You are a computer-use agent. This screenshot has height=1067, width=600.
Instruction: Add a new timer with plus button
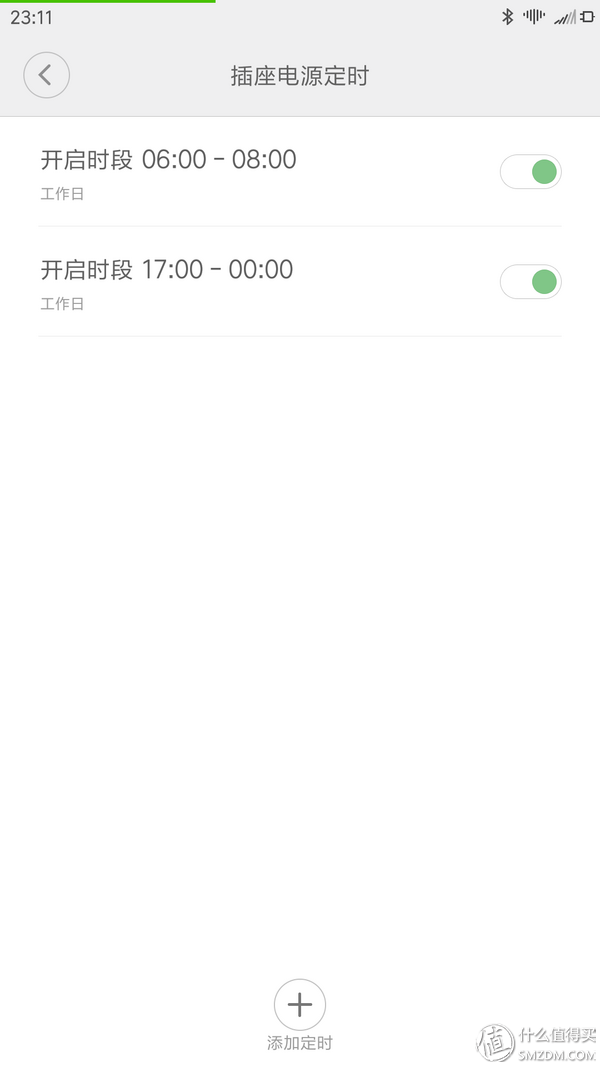pyautogui.click(x=300, y=1004)
